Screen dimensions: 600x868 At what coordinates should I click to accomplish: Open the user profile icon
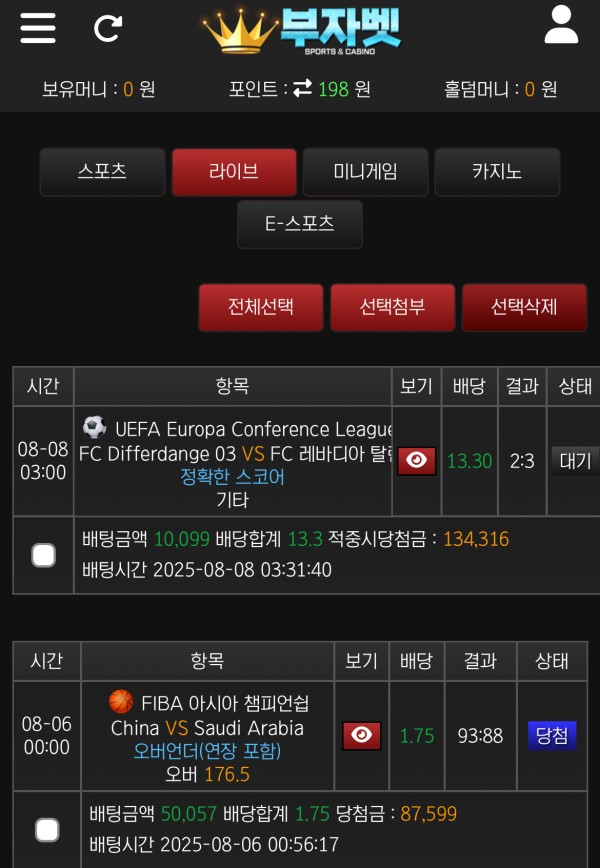(x=561, y=26)
